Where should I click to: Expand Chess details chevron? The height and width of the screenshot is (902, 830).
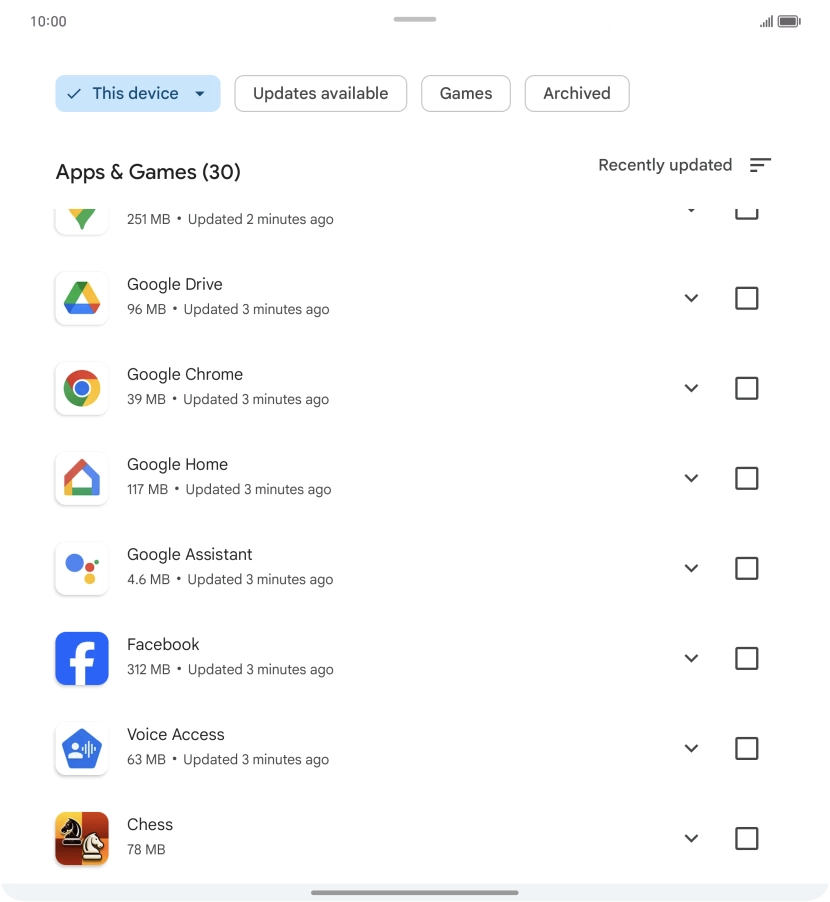coord(691,838)
